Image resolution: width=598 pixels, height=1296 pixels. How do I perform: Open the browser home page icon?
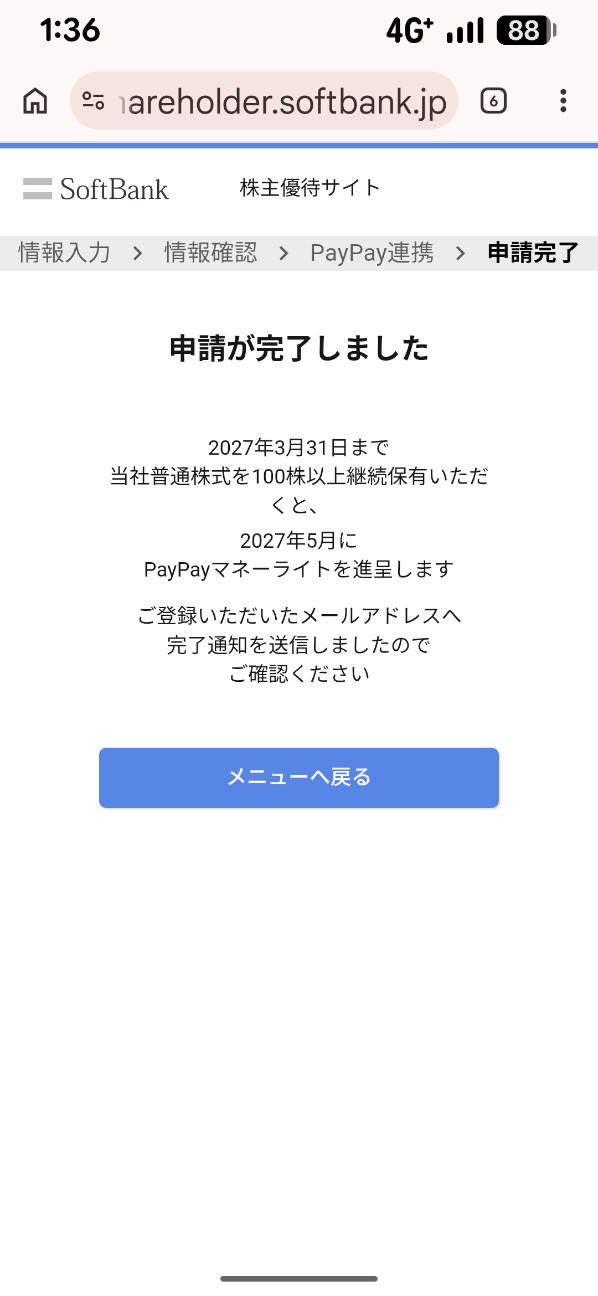pos(35,101)
